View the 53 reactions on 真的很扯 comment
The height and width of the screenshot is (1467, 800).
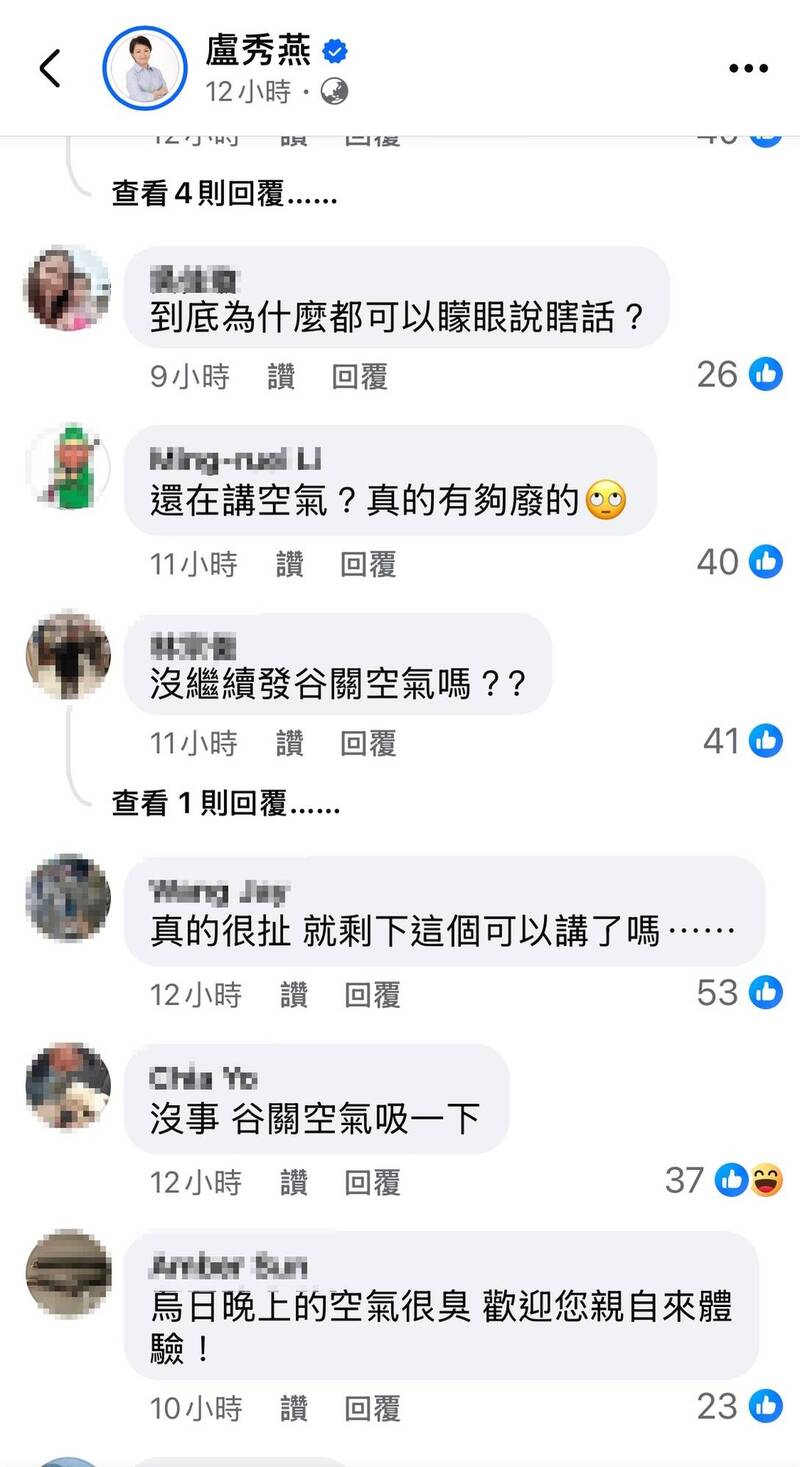(x=739, y=993)
